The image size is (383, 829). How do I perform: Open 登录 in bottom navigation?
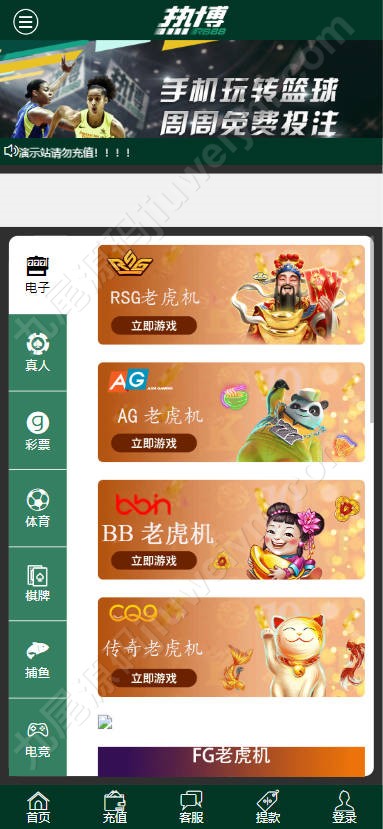click(x=345, y=807)
